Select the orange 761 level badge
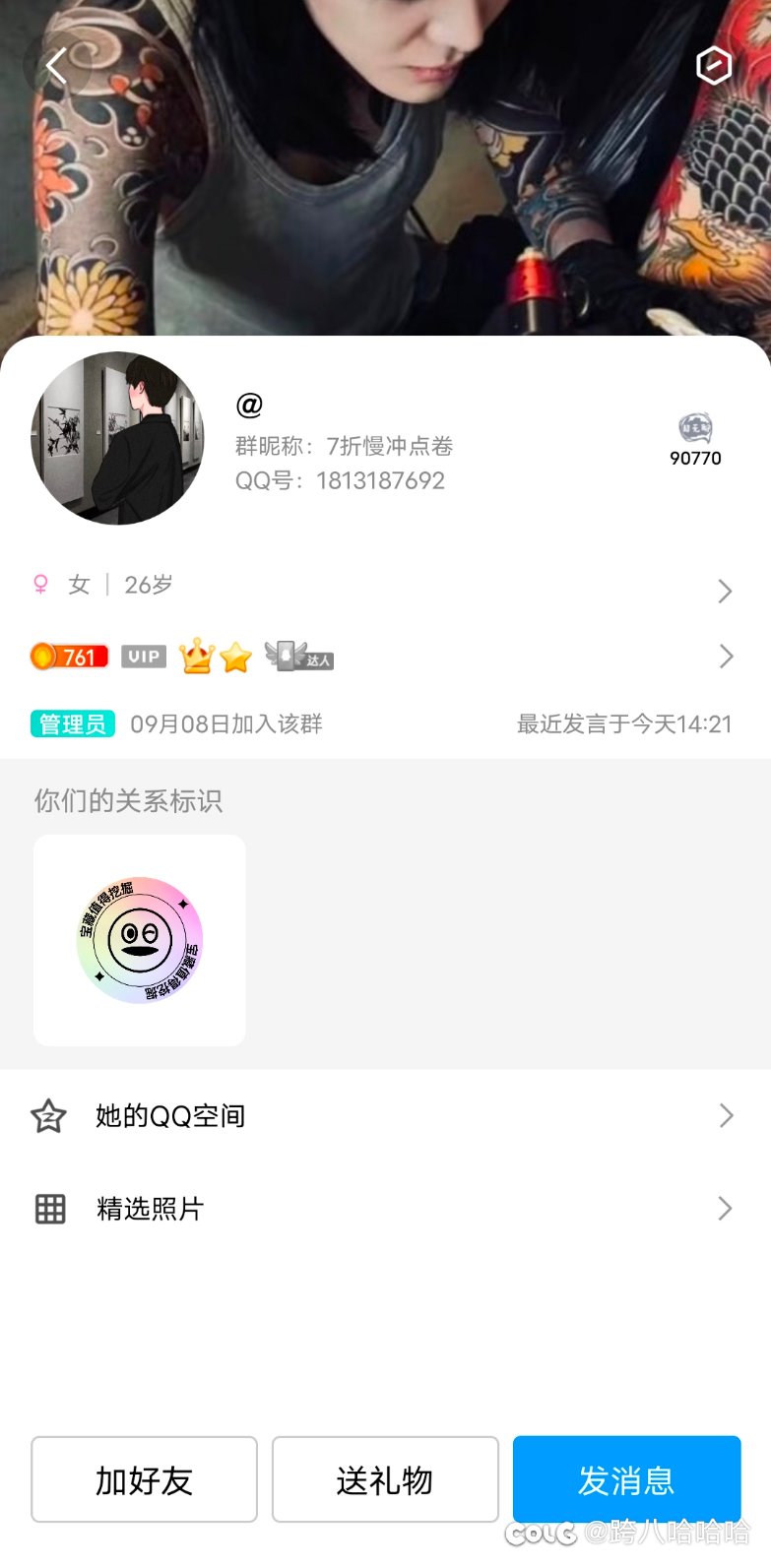 (x=69, y=656)
